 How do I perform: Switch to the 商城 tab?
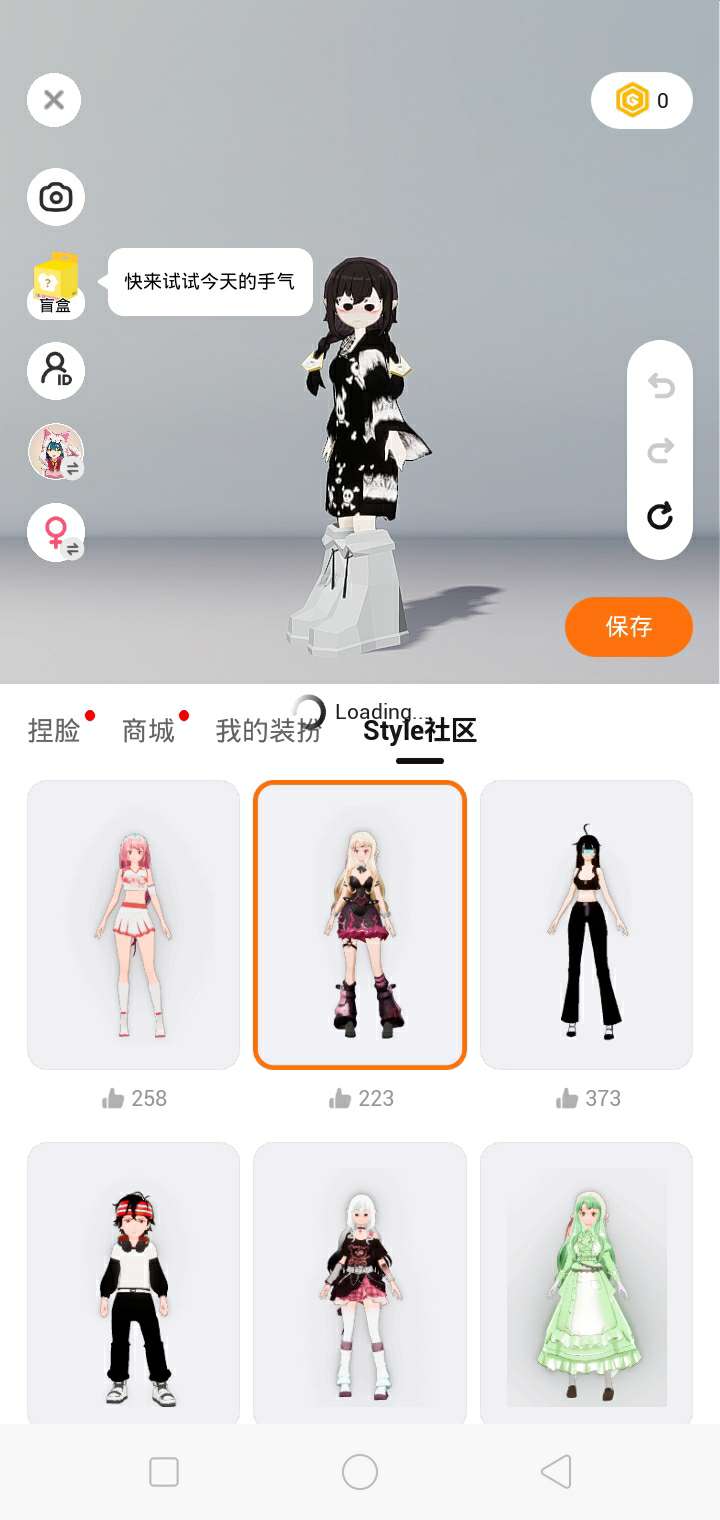(148, 731)
